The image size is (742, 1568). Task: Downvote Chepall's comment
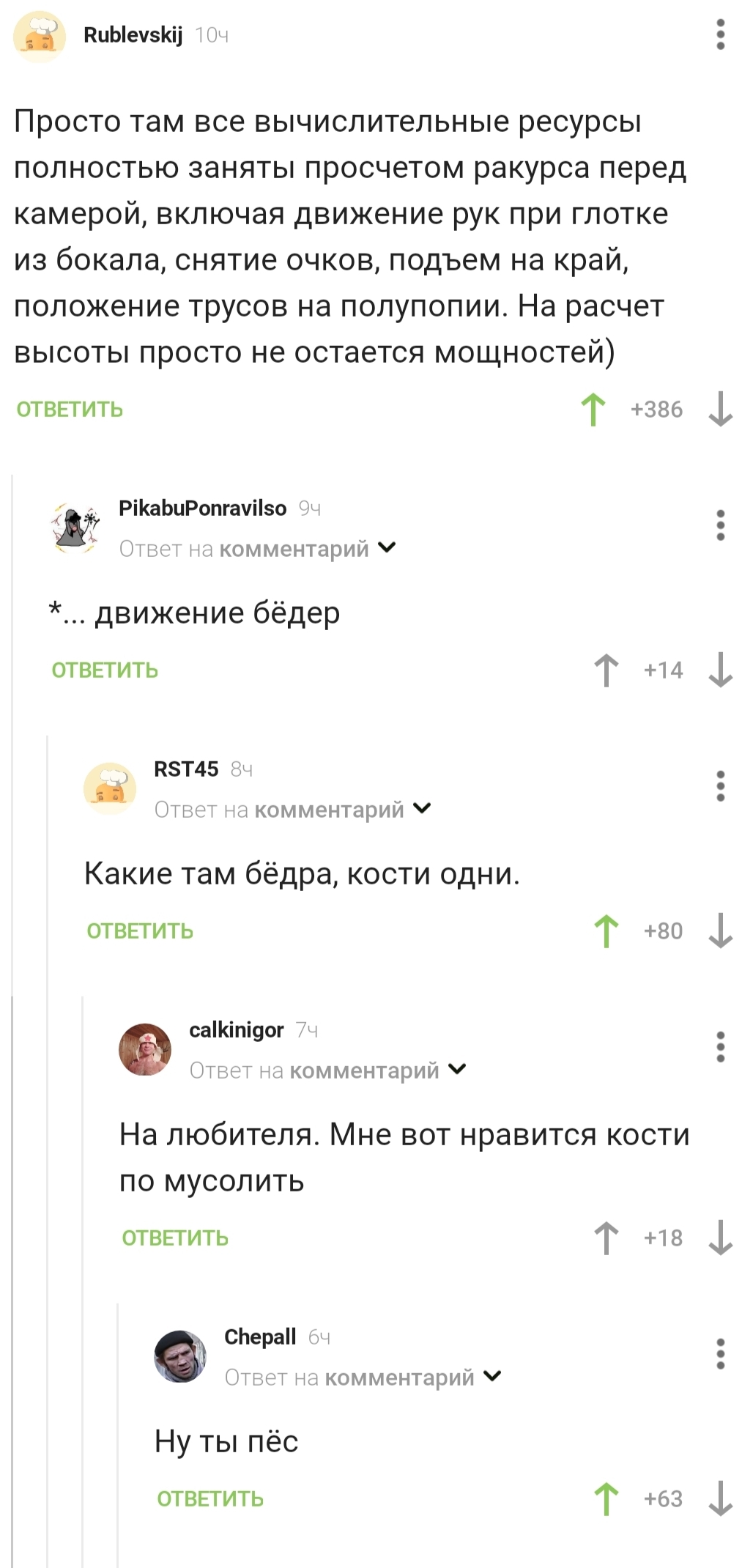pos(720,1498)
